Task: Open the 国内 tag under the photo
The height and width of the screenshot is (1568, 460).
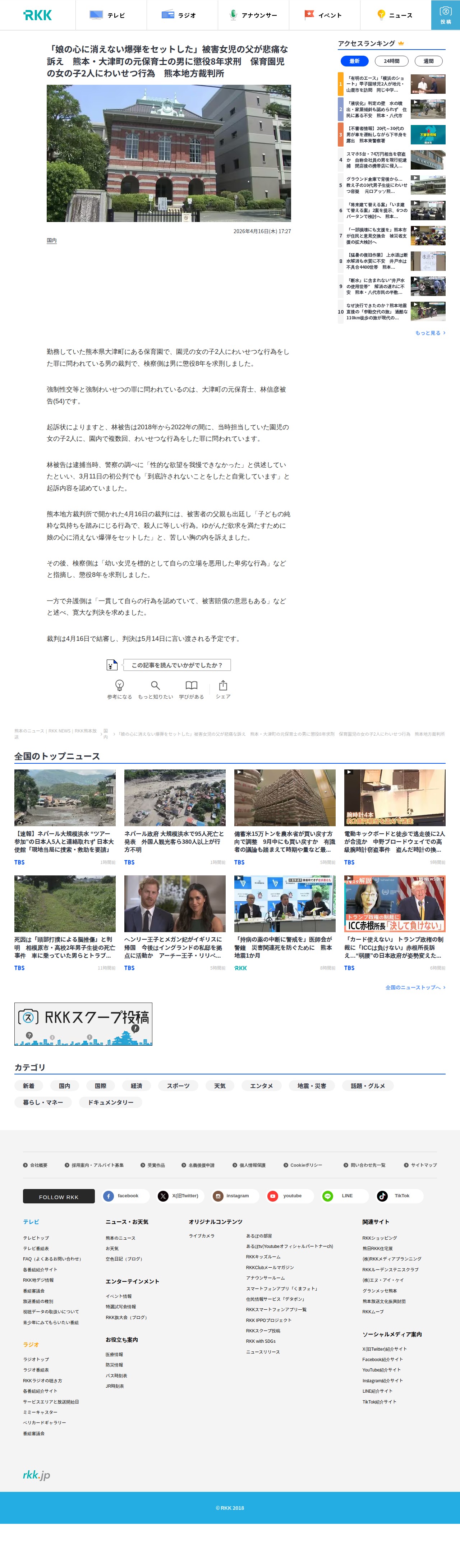Action: (x=52, y=240)
